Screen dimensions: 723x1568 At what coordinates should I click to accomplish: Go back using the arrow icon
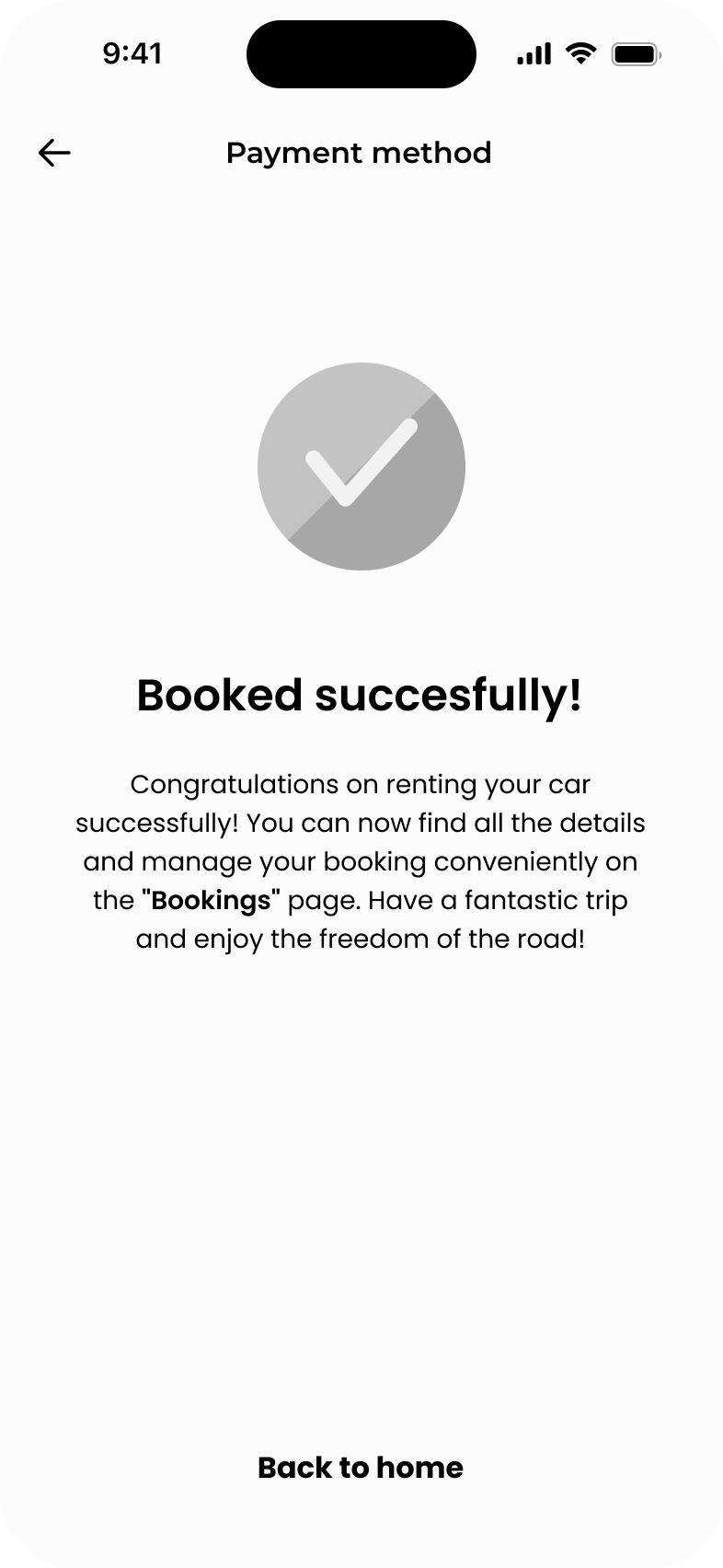[54, 153]
